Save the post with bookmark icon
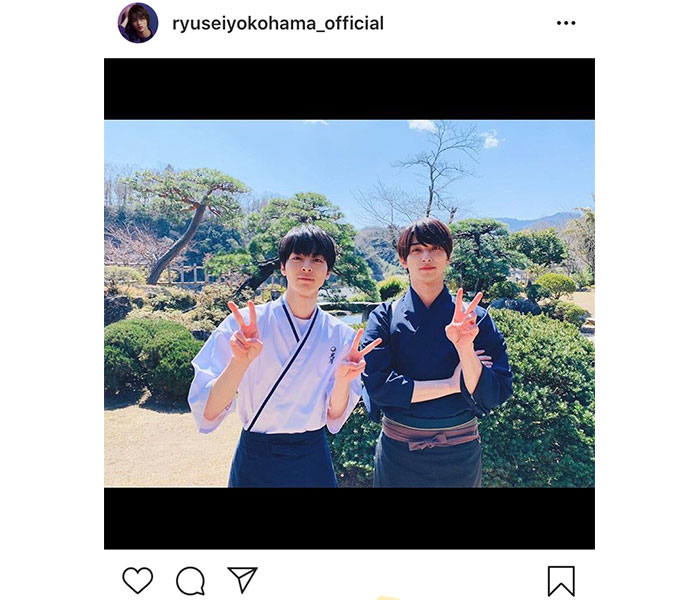Image resolution: width=700 pixels, height=600 pixels. click(561, 580)
